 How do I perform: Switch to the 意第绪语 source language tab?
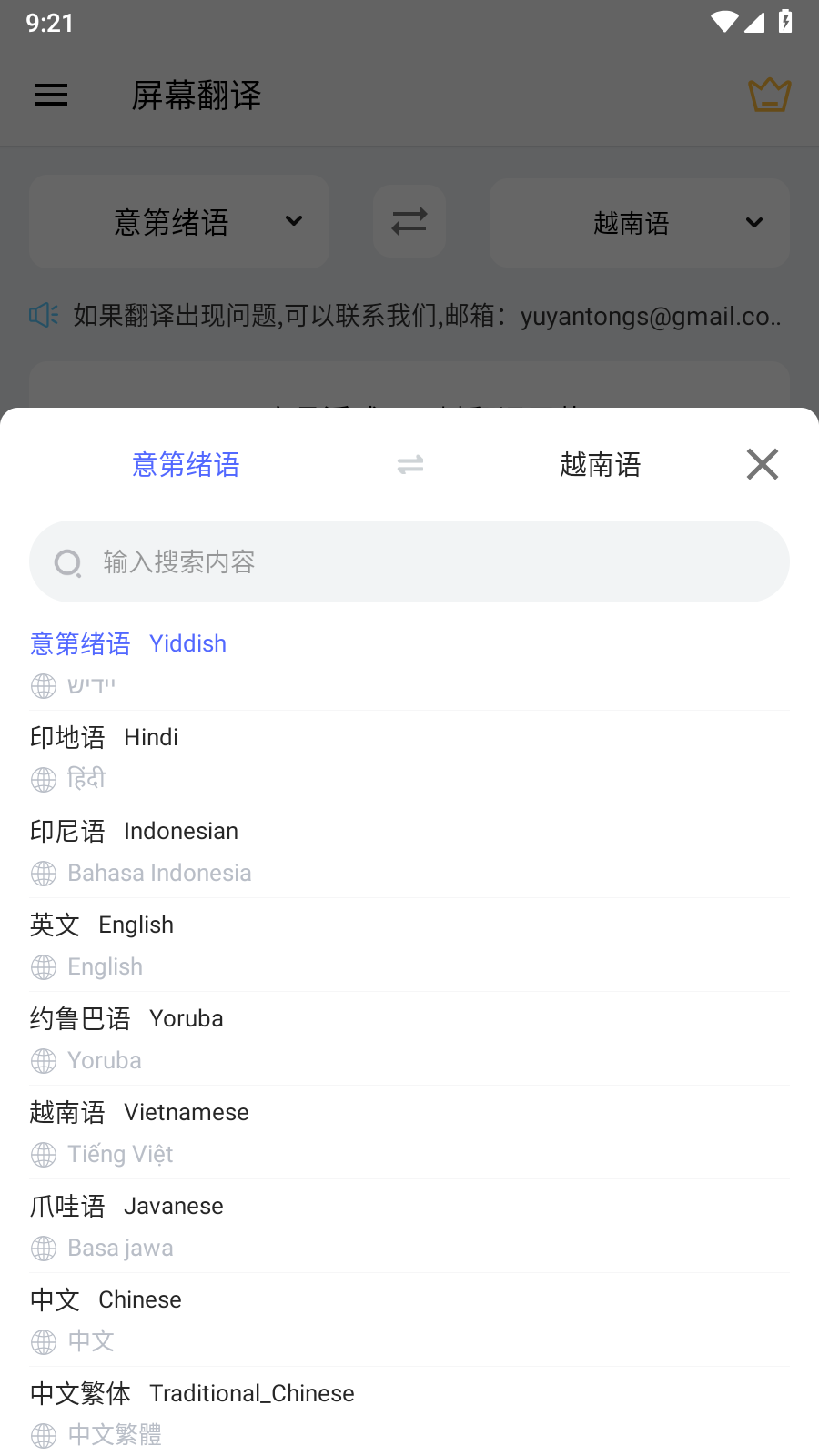[186, 465]
